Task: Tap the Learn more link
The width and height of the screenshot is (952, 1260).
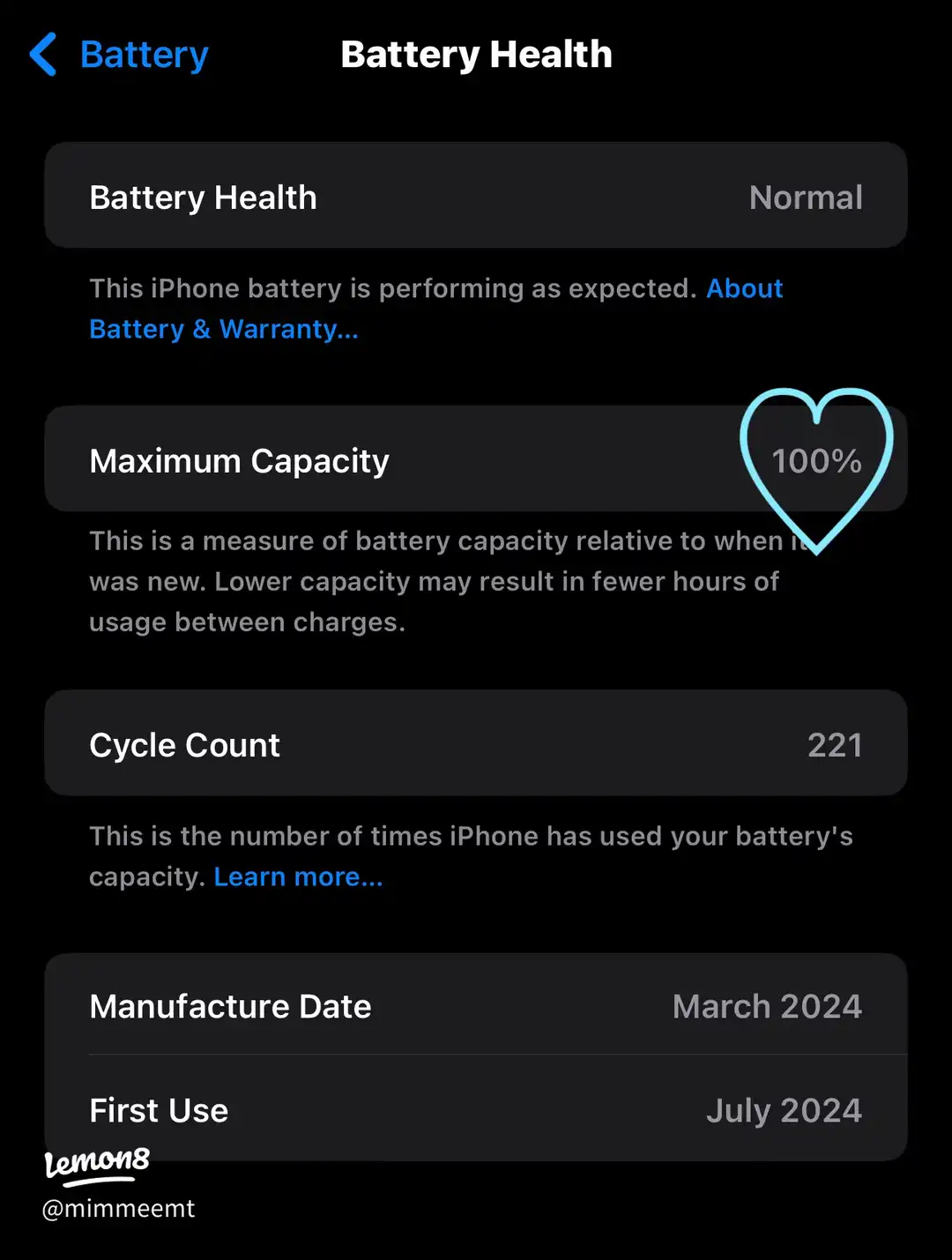Action: click(x=298, y=876)
